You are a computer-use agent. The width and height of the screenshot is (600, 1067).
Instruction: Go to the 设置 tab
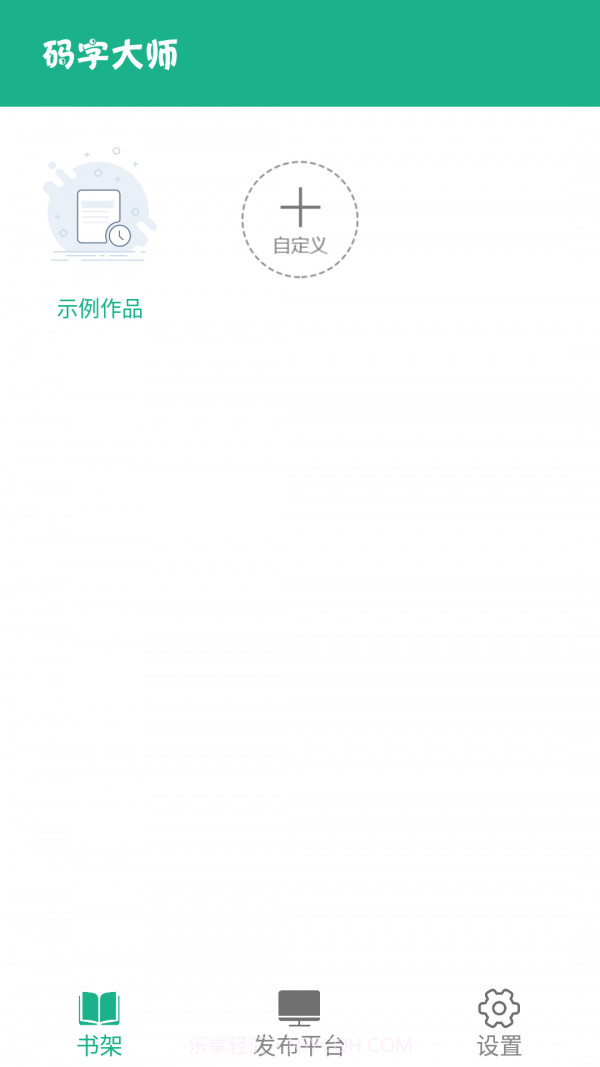click(499, 1023)
